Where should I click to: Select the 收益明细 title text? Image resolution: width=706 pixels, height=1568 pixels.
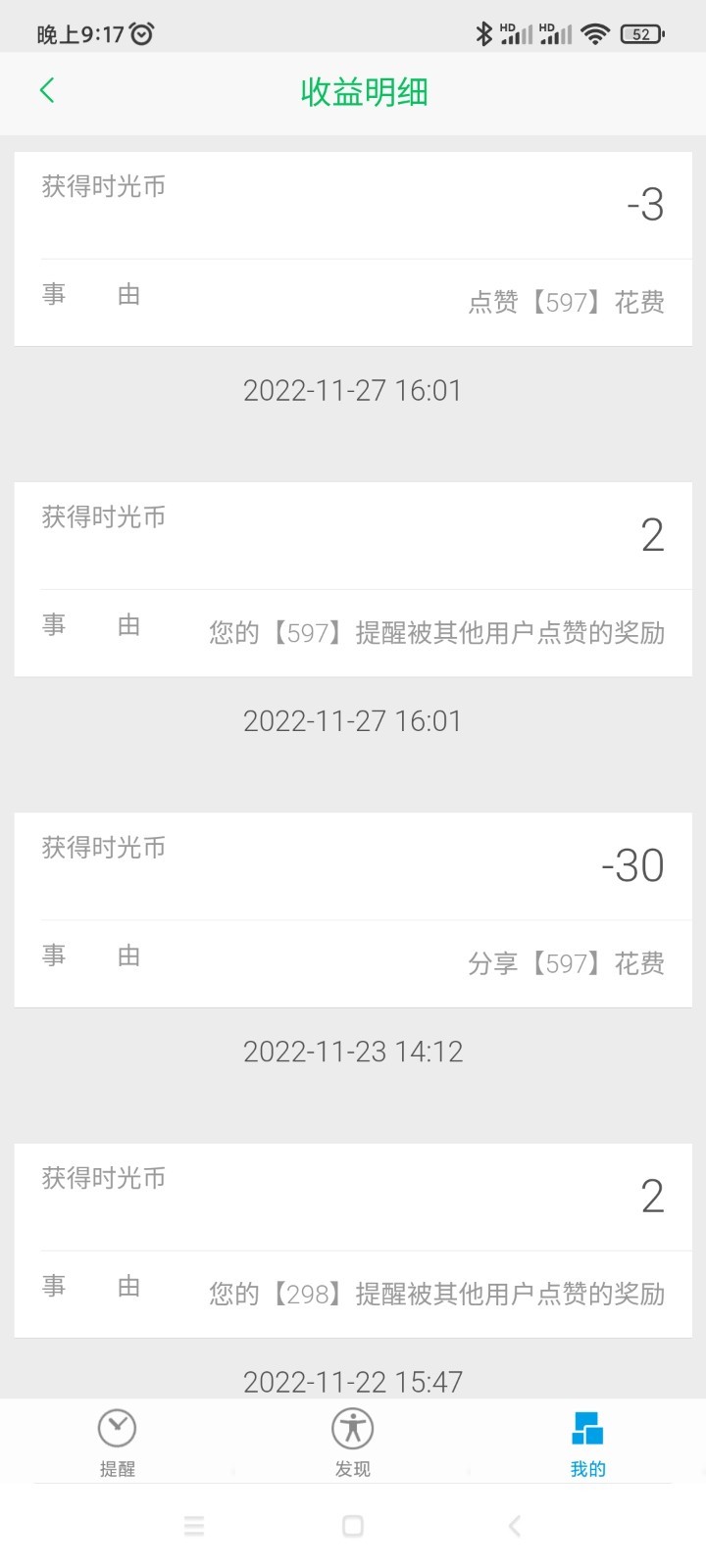click(x=364, y=92)
